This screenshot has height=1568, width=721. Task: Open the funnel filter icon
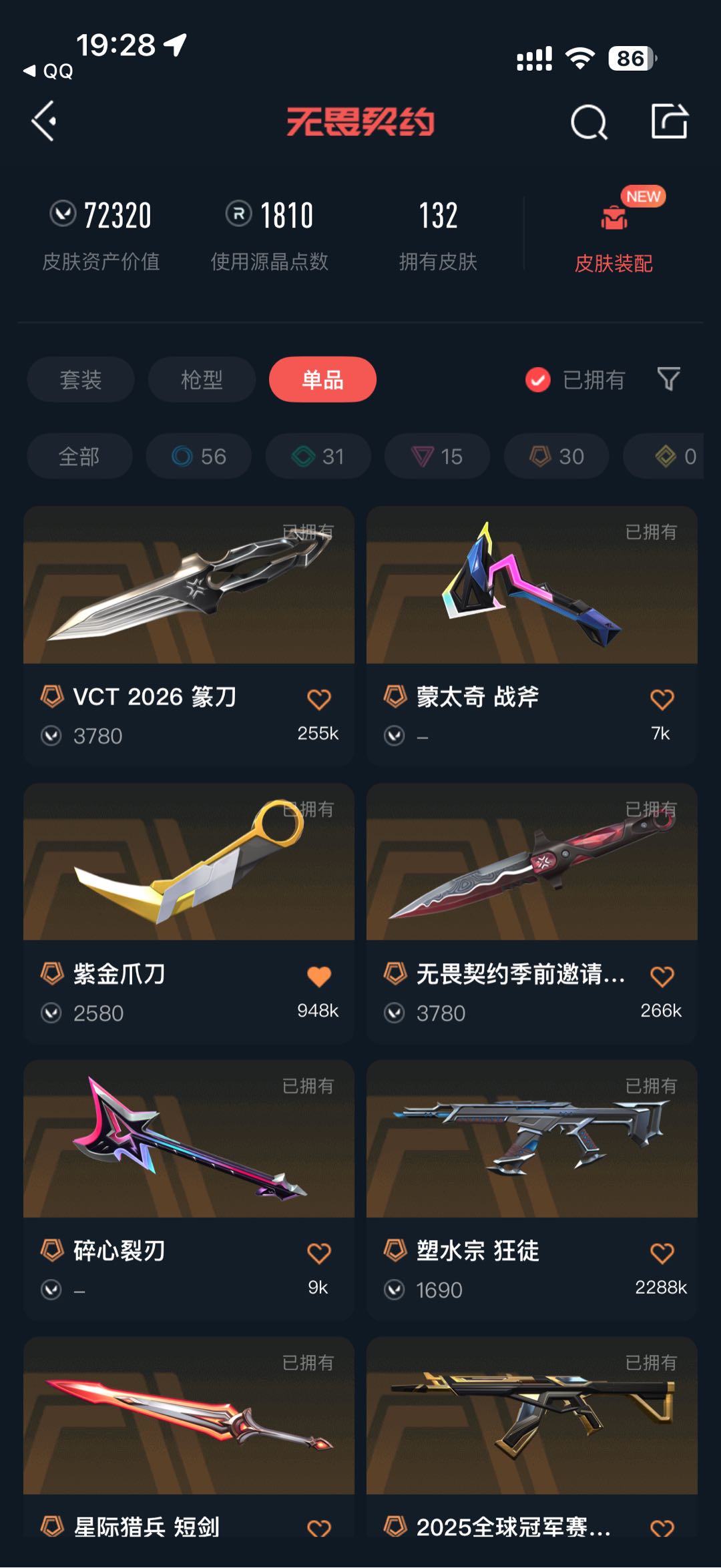[x=669, y=379]
